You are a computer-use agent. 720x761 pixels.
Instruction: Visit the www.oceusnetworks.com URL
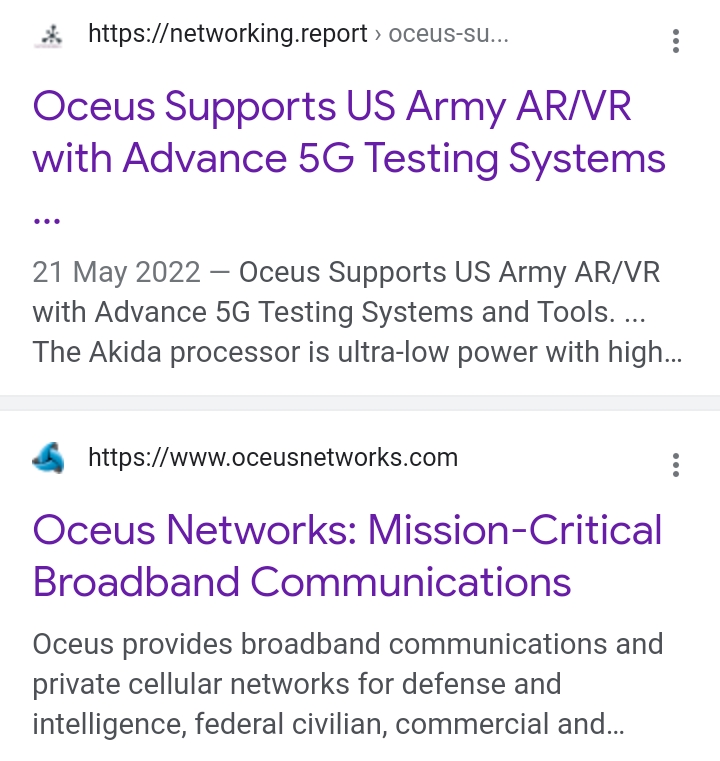point(273,458)
